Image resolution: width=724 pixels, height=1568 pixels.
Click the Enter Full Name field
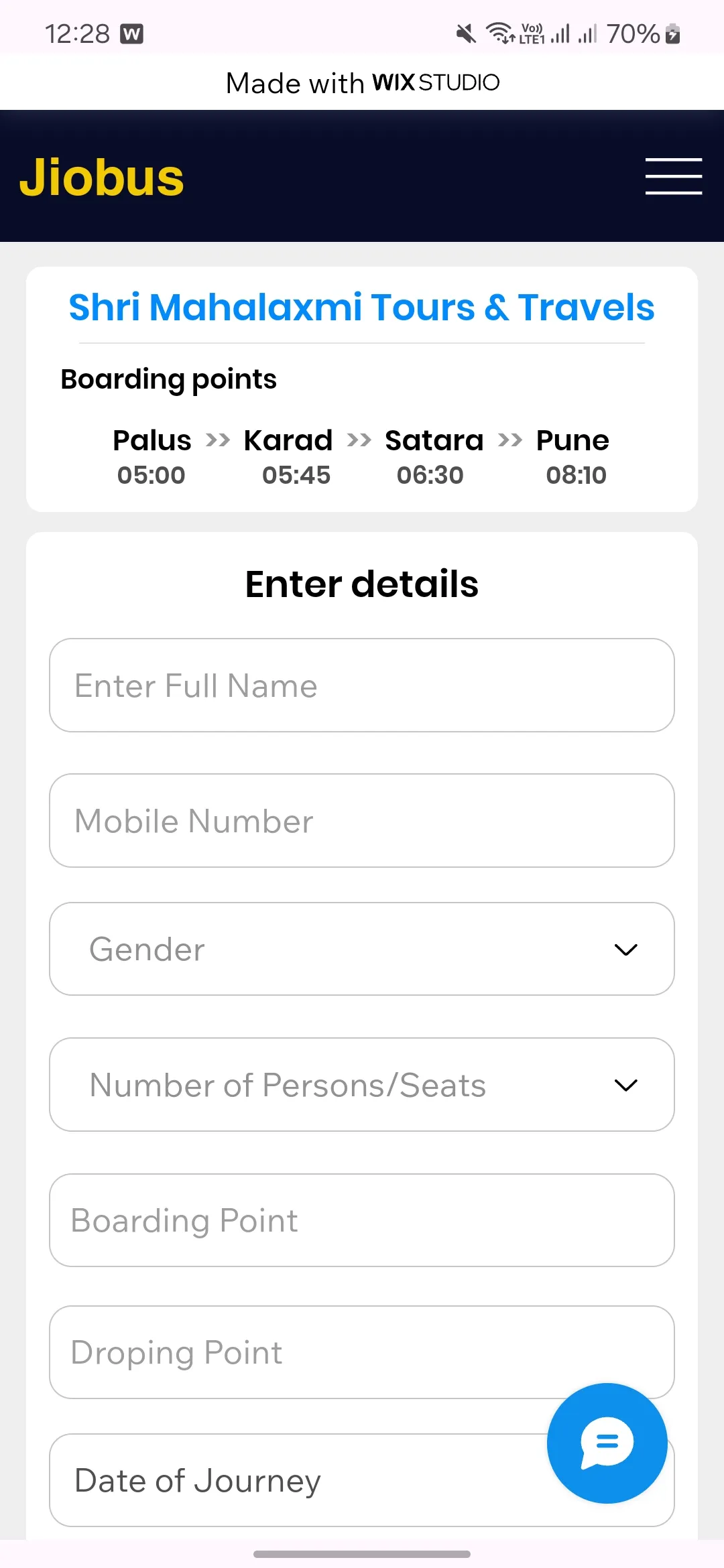[362, 685]
